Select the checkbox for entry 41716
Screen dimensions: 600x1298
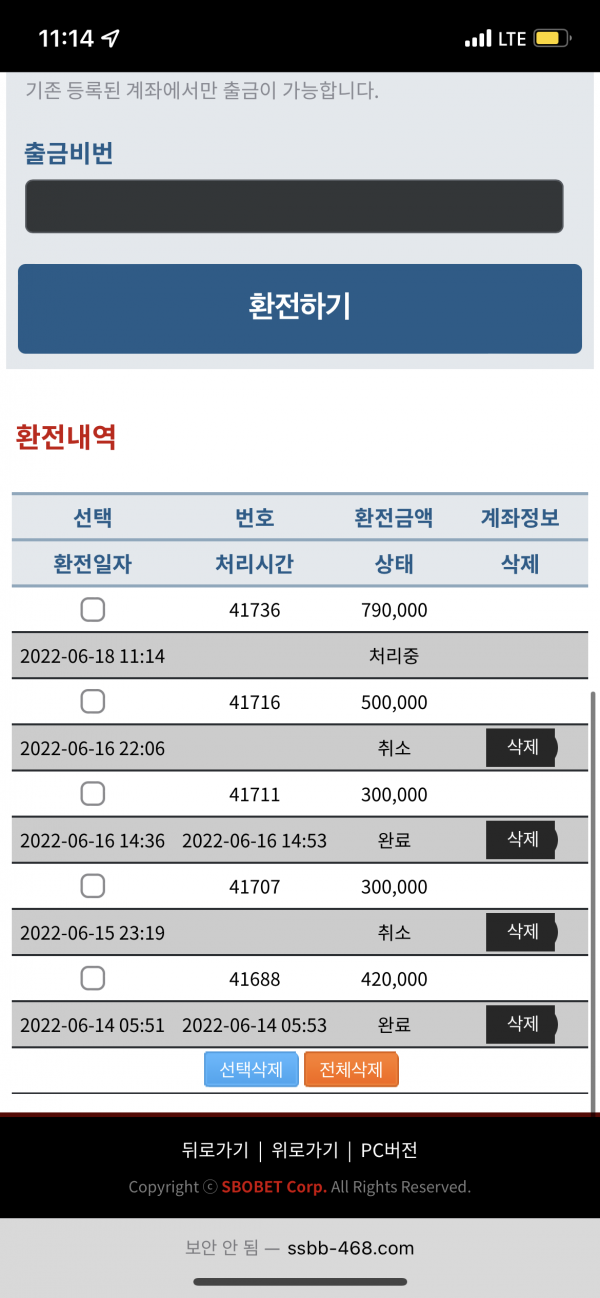pos(92,702)
